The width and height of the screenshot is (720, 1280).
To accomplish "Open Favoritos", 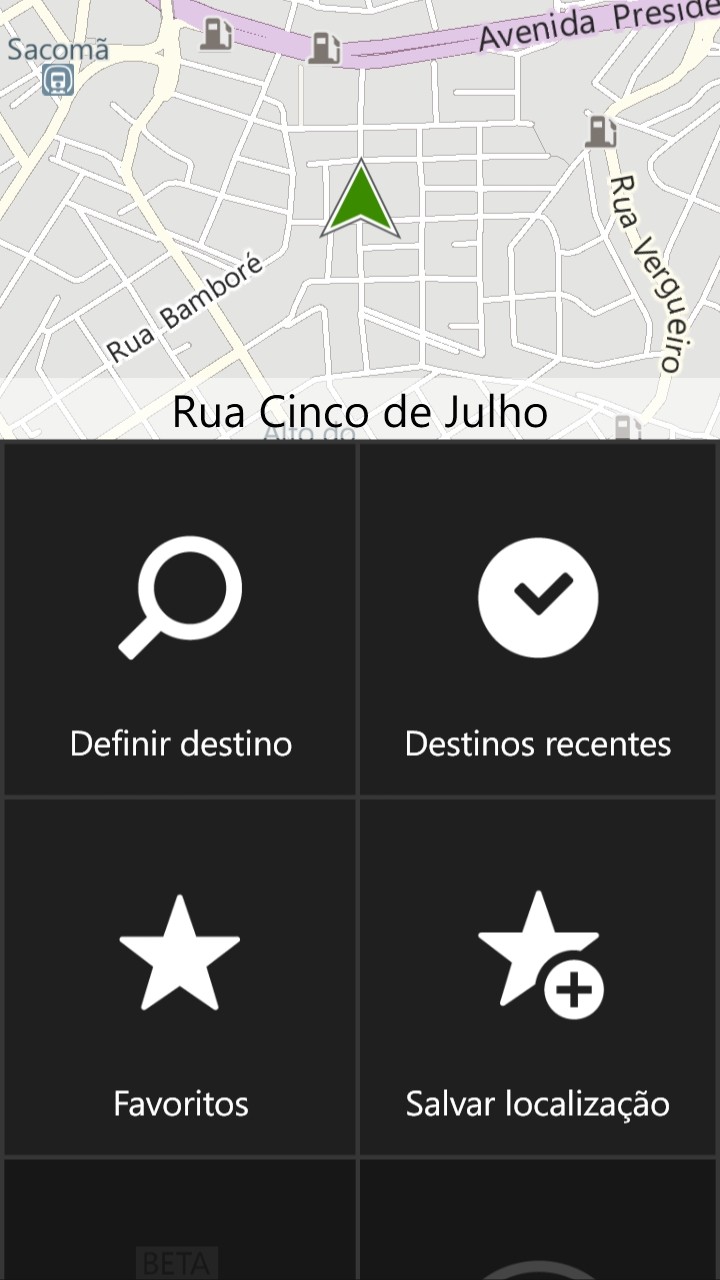I will click(x=180, y=978).
